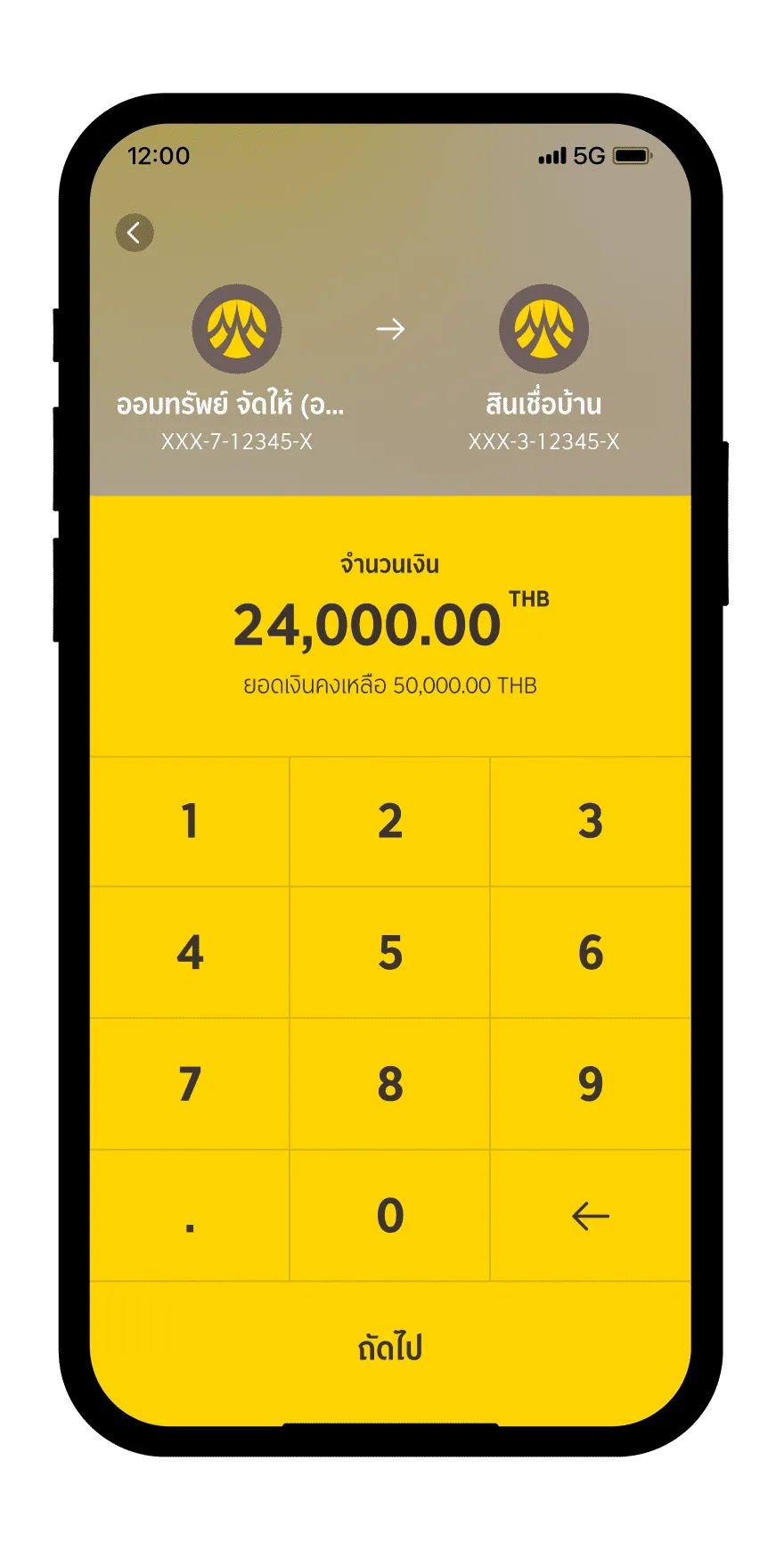Go back using the top arrow
This screenshot has height=1551, width=784.
tap(135, 234)
